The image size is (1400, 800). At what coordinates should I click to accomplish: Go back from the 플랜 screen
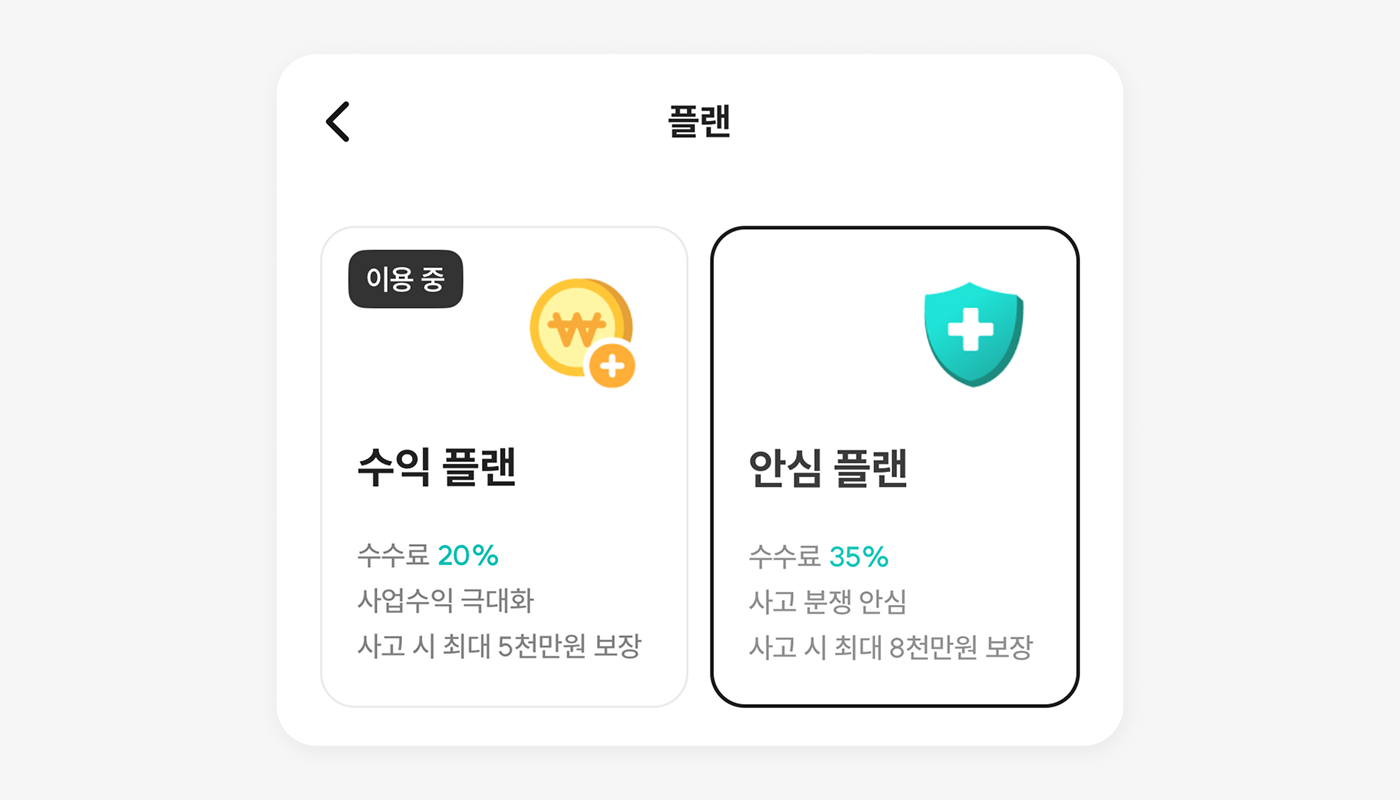pyautogui.click(x=338, y=122)
